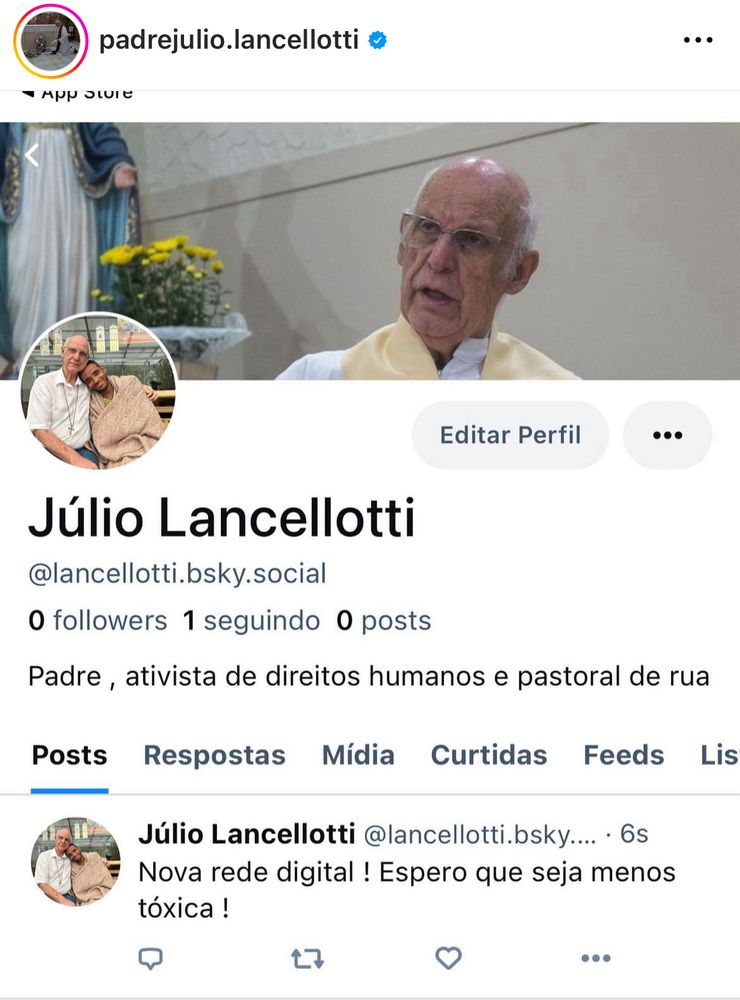Open the reply icon on the post
The width and height of the screenshot is (740, 1000).
(150, 957)
